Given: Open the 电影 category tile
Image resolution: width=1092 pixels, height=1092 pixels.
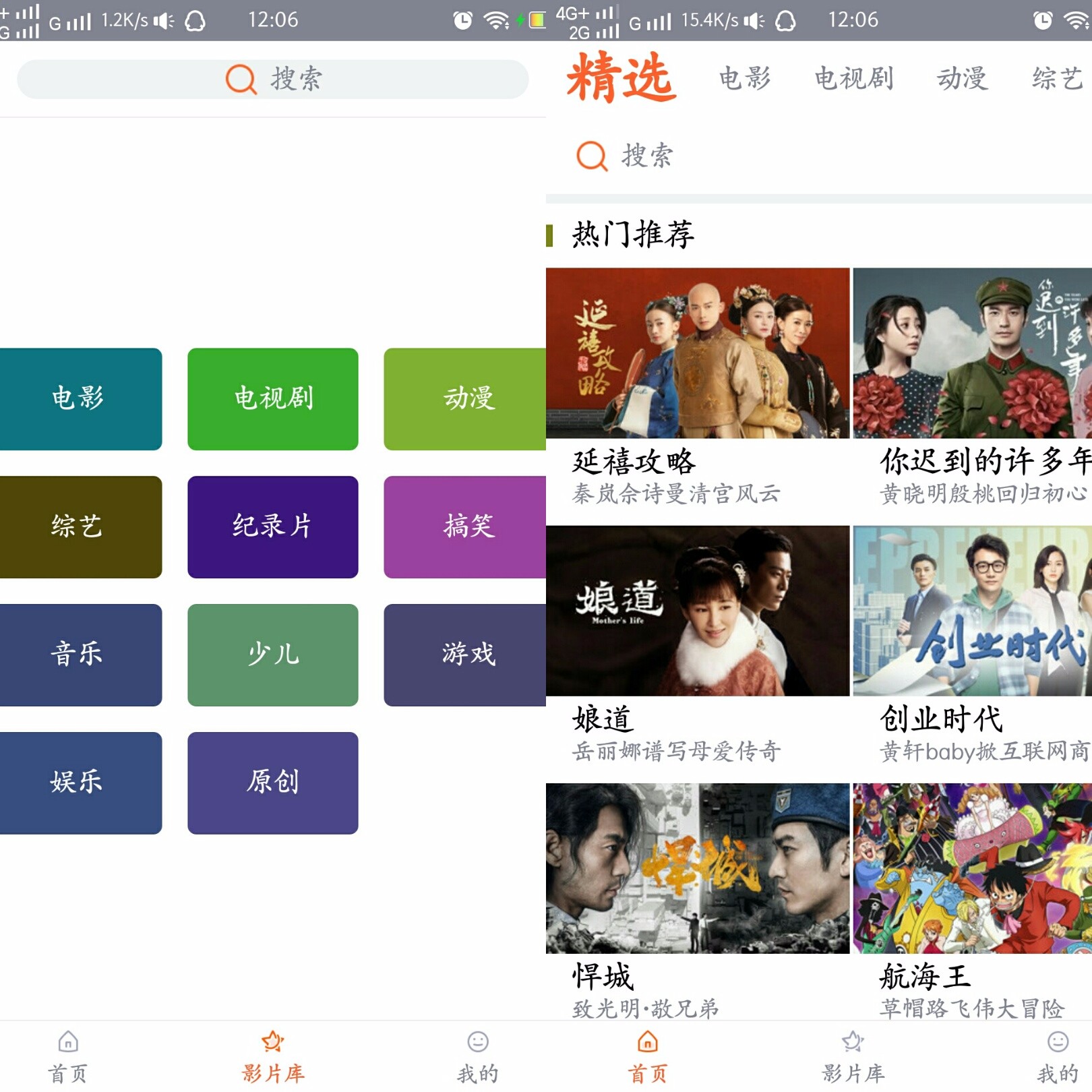Looking at the screenshot, I should click(x=80, y=398).
